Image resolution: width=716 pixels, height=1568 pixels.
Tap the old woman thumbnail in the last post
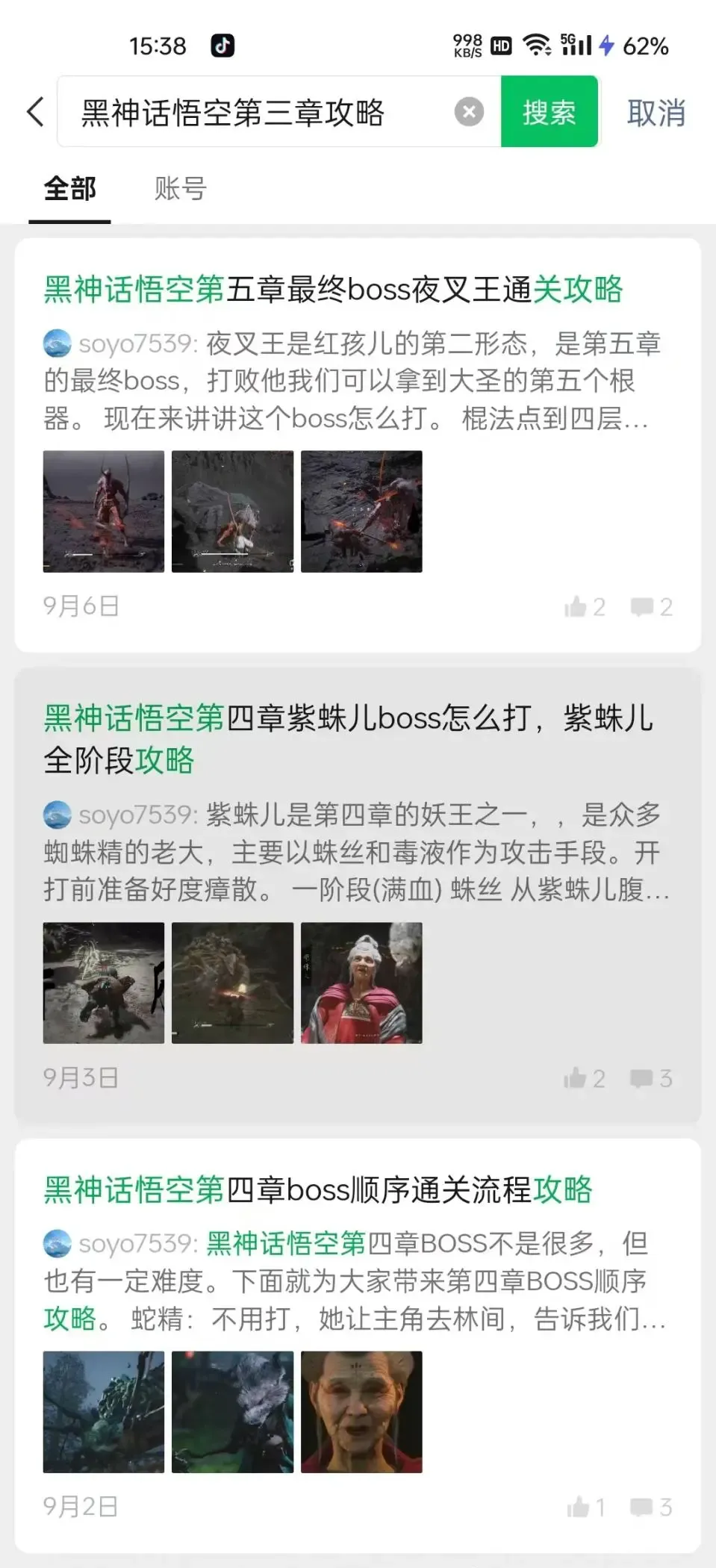361,1413
